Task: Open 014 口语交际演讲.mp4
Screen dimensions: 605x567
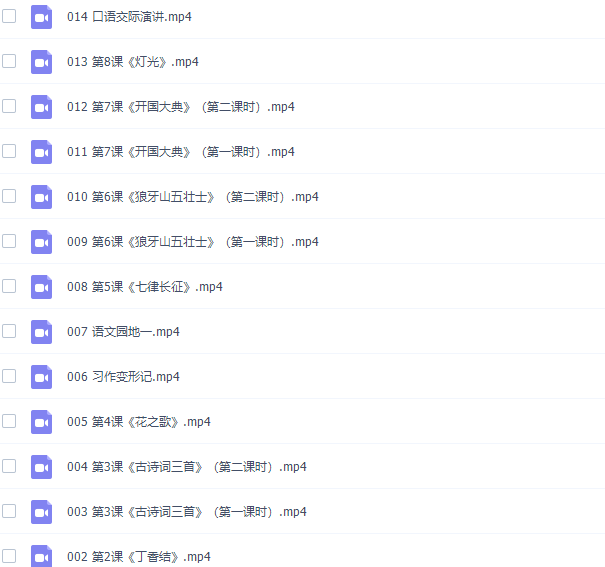Action: pyautogui.click(x=130, y=17)
